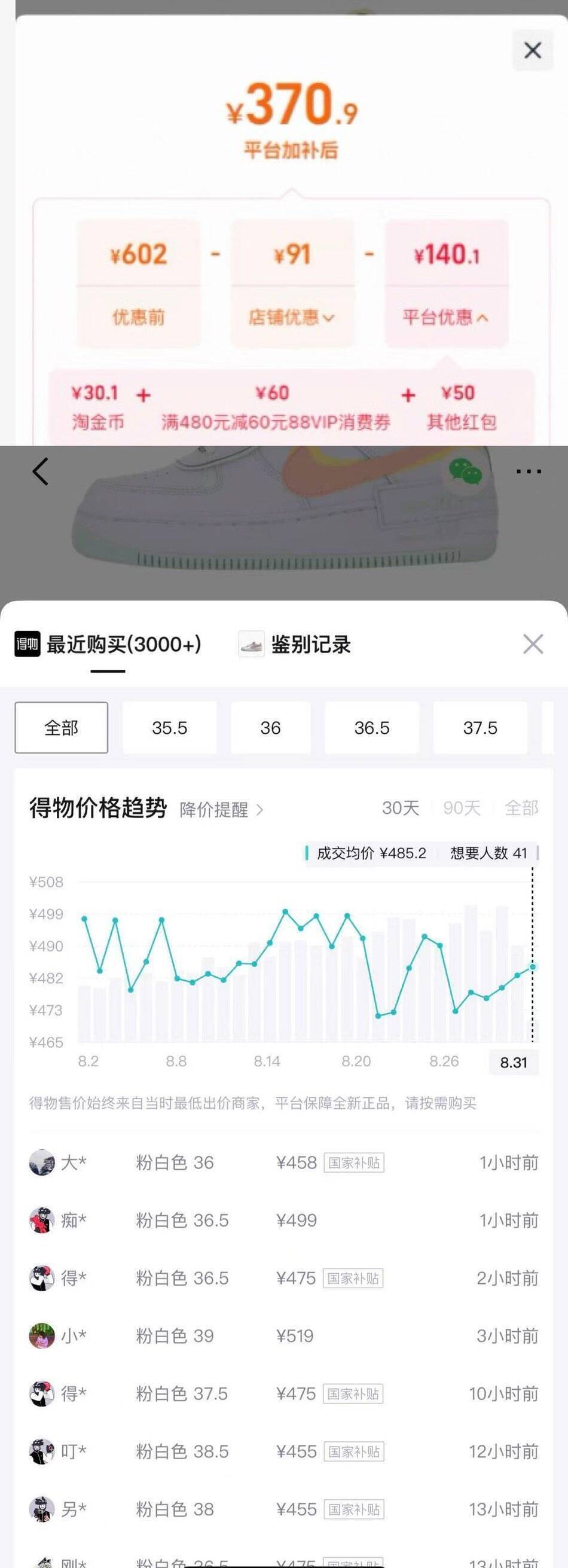Viewport: 568px width, 1568px height.
Task: Open the 降价提醒 price drop alert
Action: coord(222,810)
